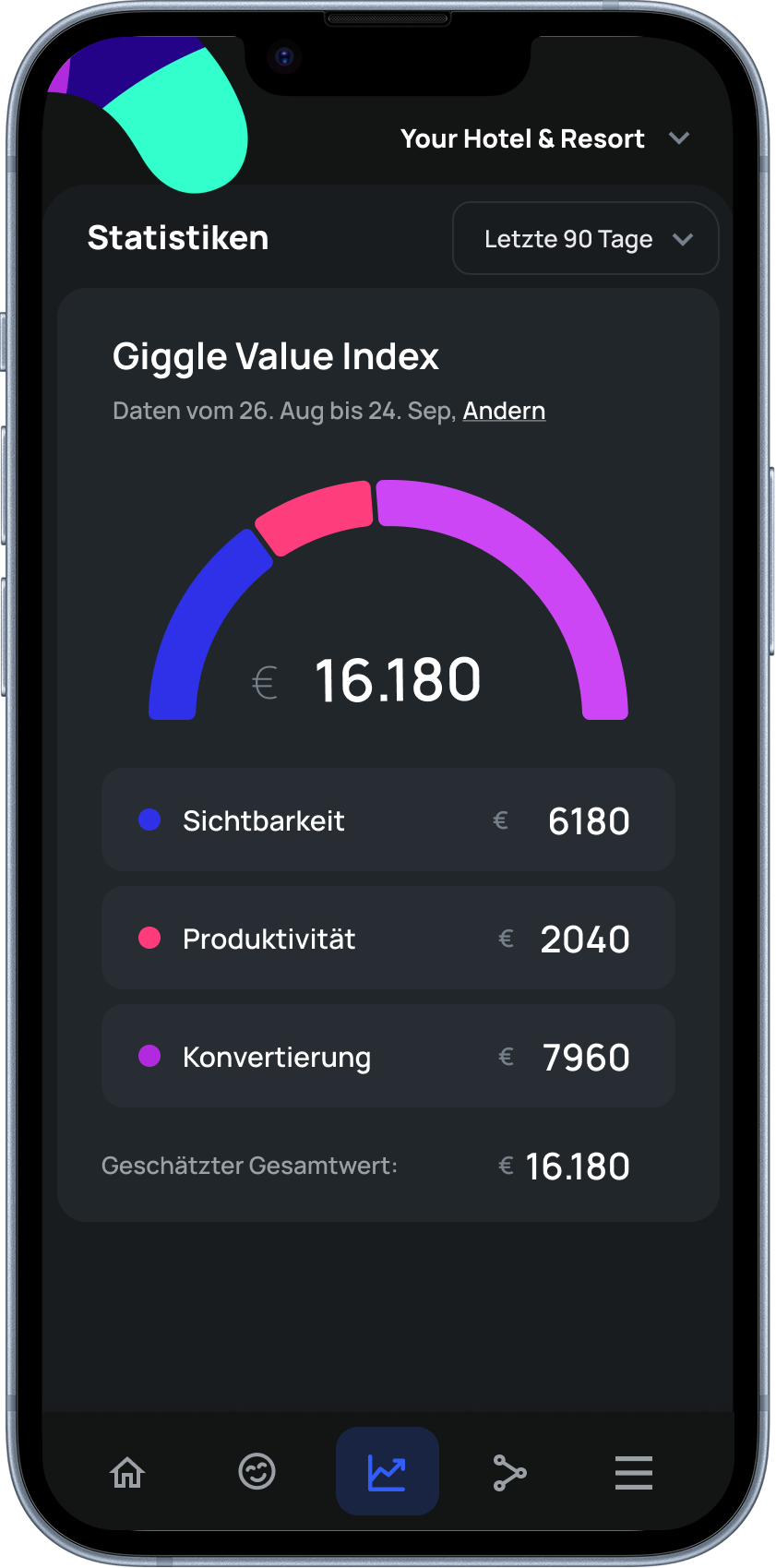Select the statistics chart tab
The width and height of the screenshot is (776, 1568).
pos(387,1472)
